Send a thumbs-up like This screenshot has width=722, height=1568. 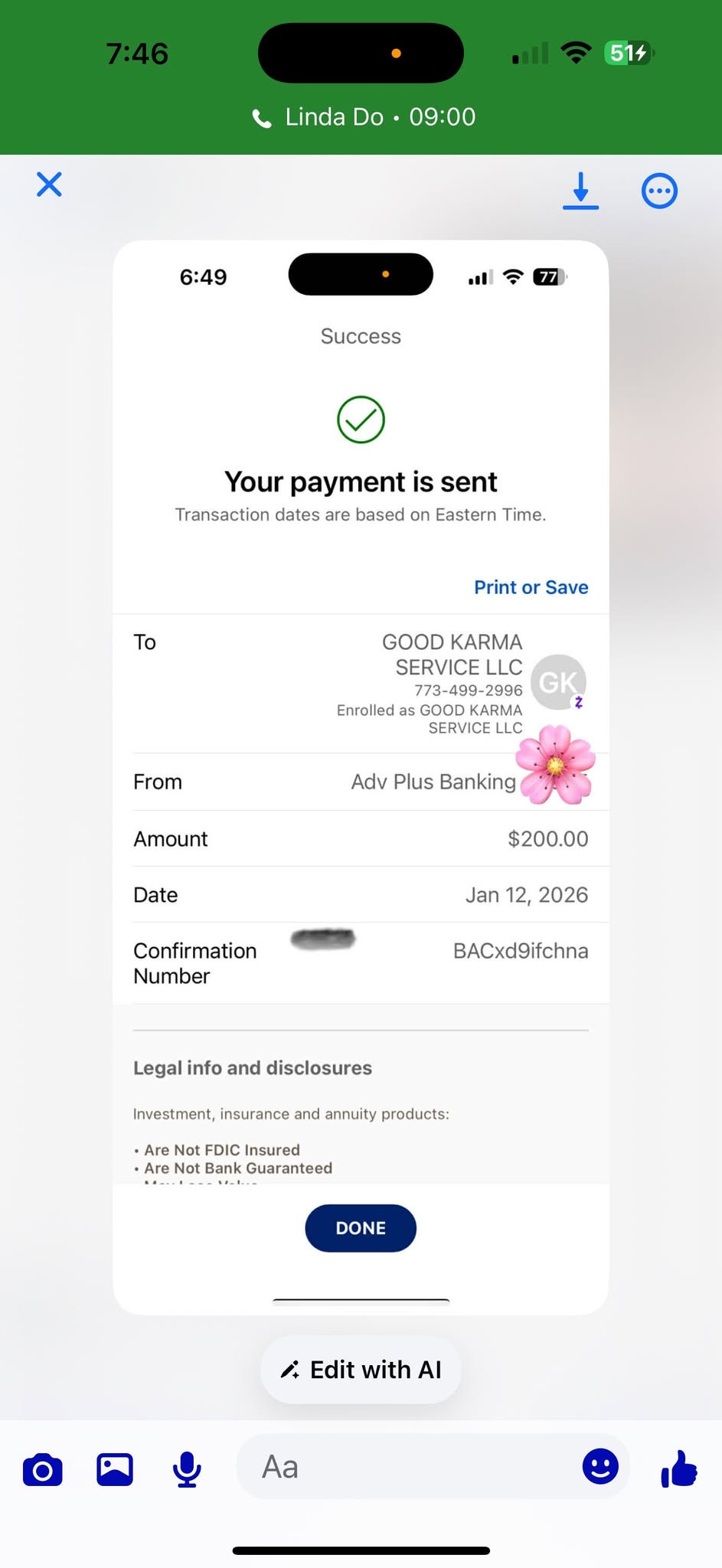coord(679,1468)
